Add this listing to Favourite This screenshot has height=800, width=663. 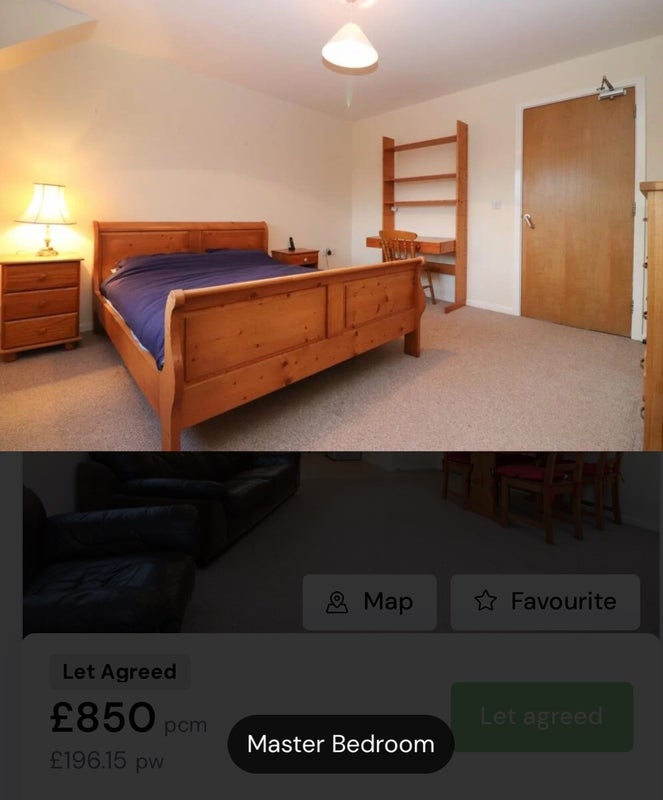coord(545,602)
